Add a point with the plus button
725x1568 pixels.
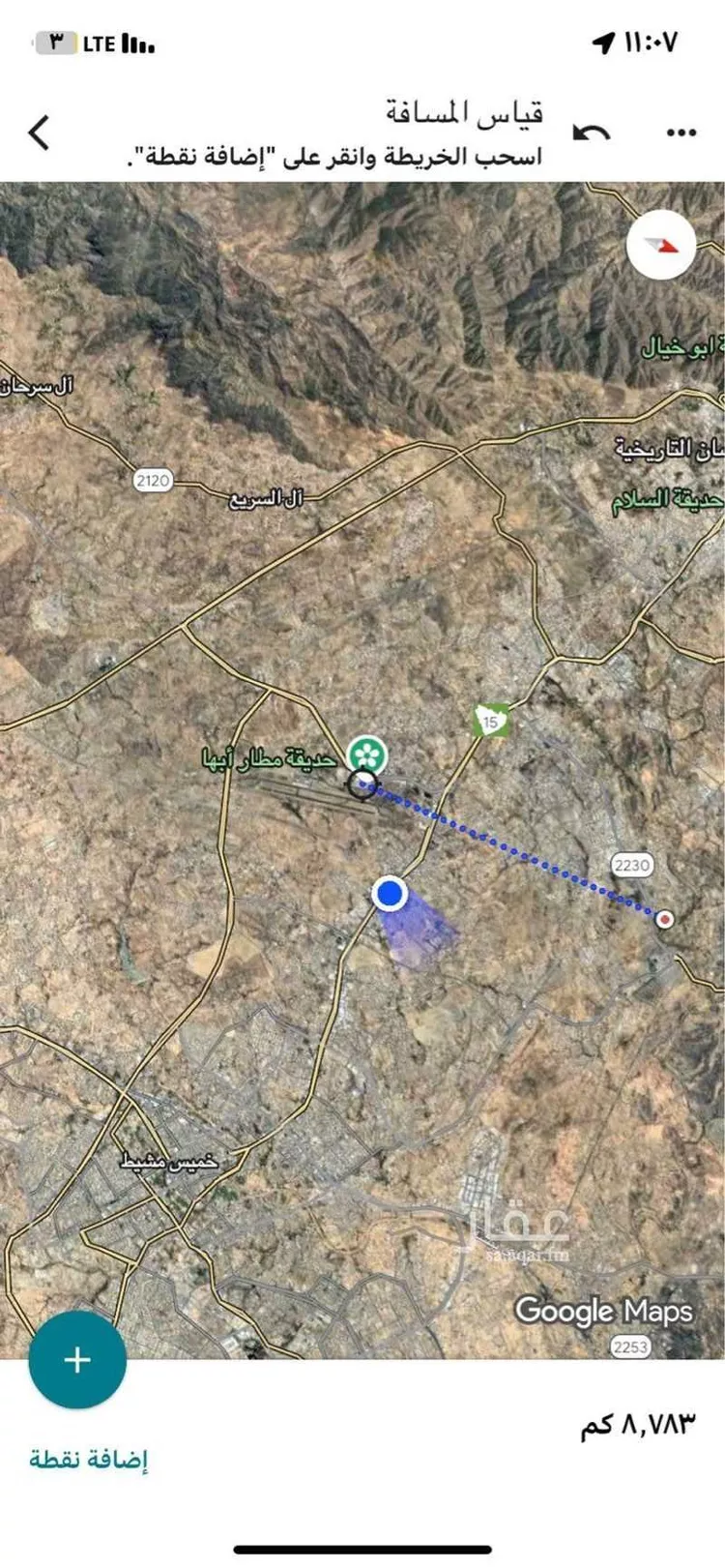(77, 1359)
